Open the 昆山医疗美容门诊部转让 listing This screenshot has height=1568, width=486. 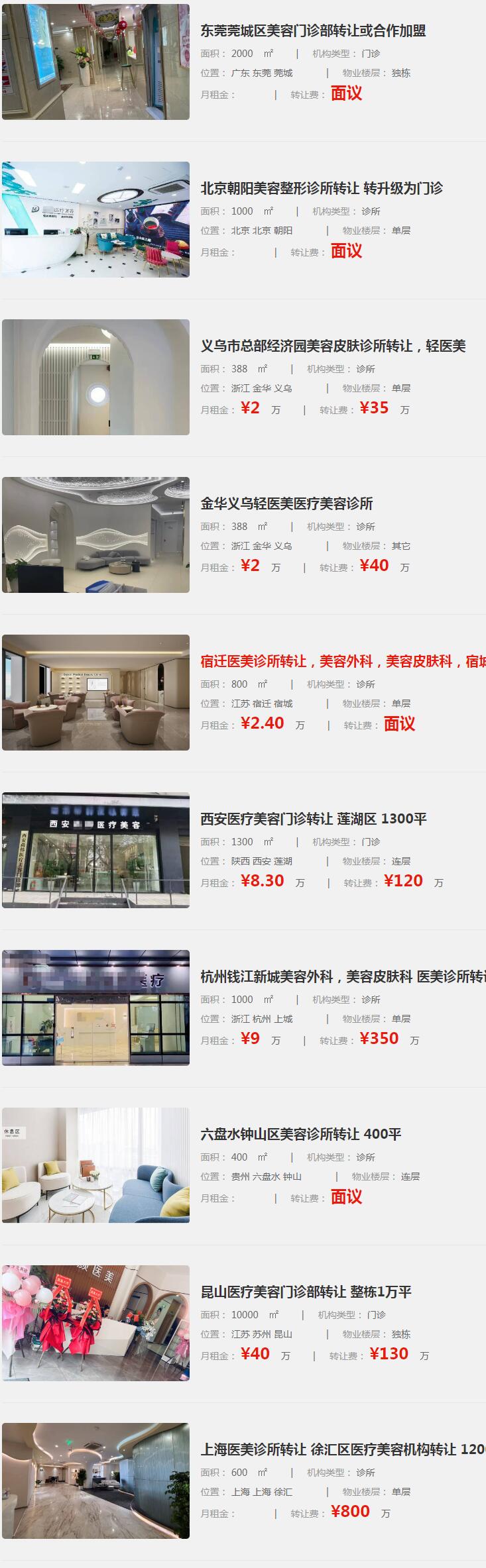click(x=306, y=1292)
